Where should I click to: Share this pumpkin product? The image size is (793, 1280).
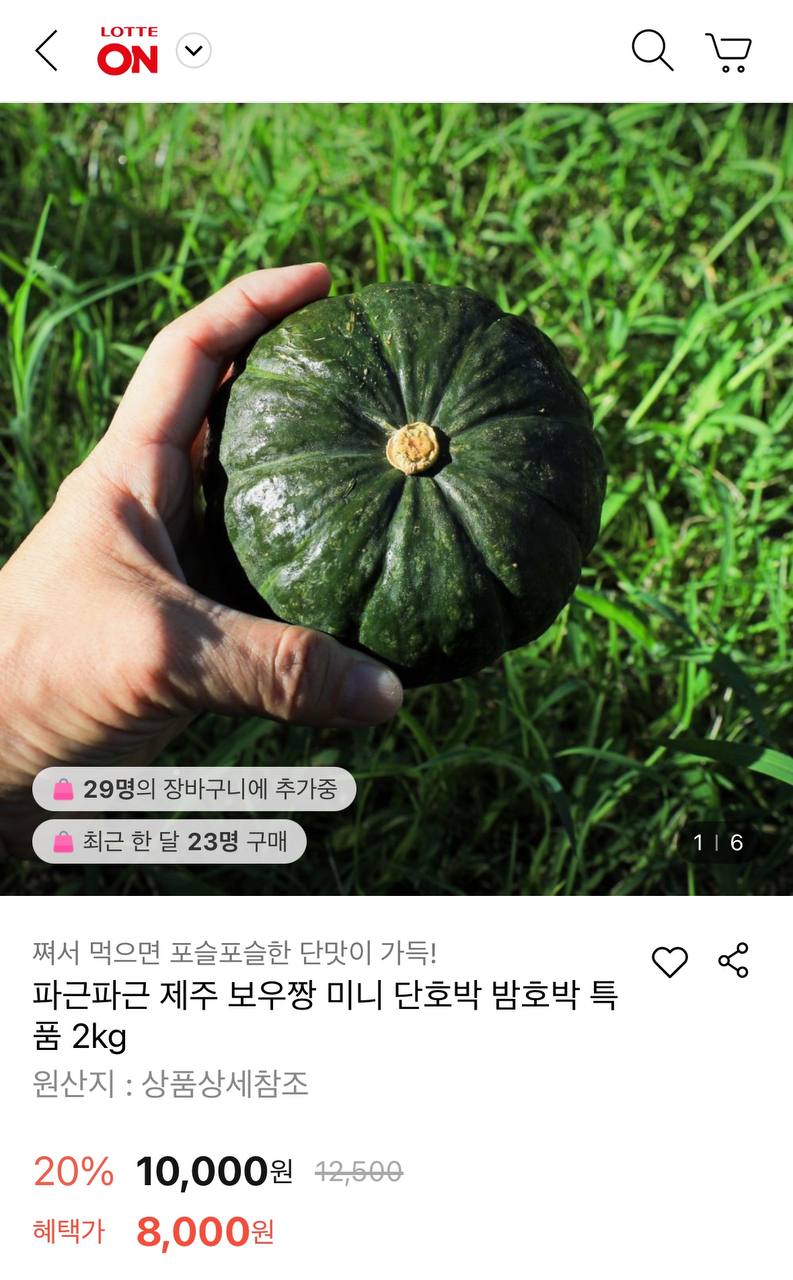pyautogui.click(x=733, y=960)
